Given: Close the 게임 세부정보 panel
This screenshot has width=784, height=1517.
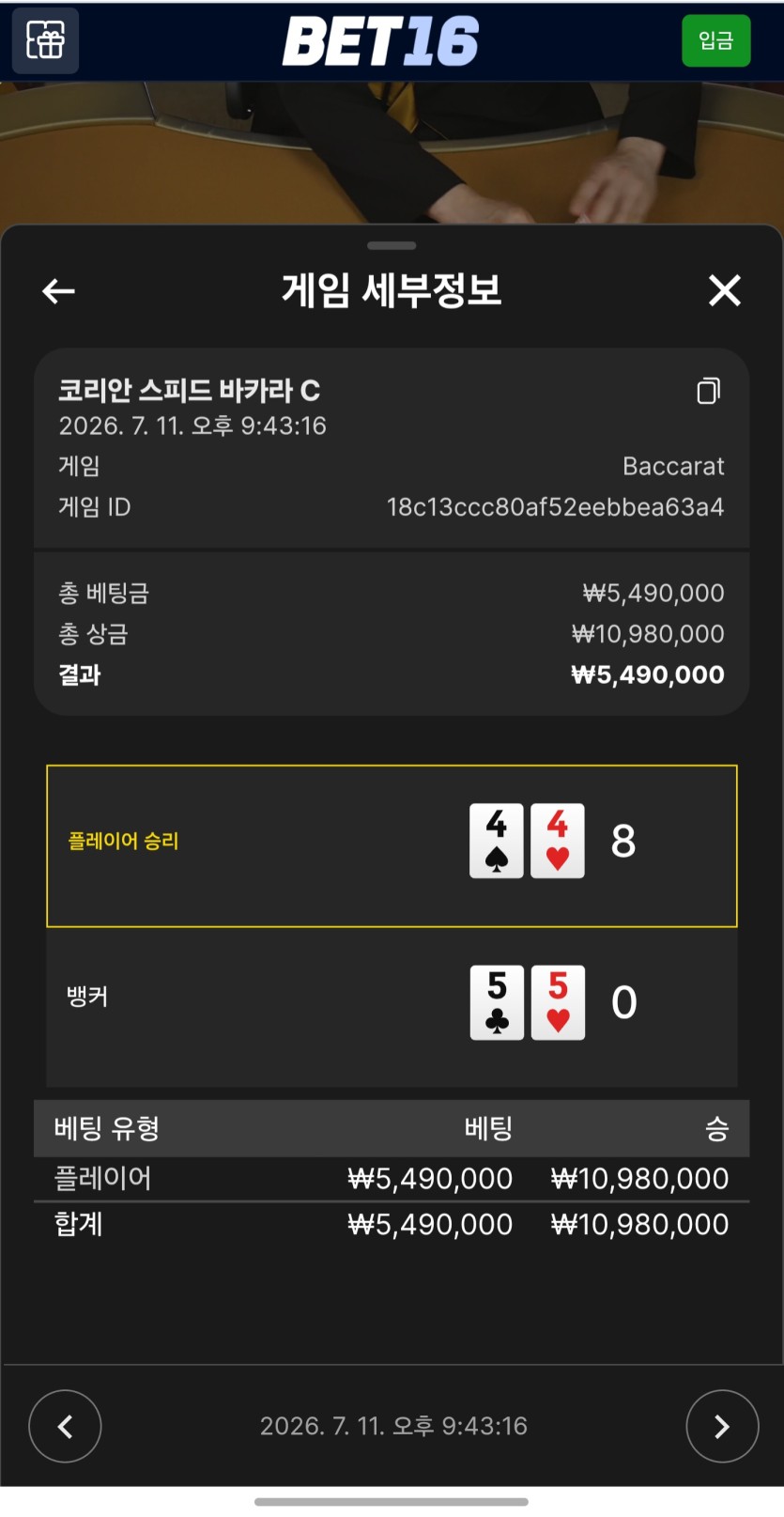Looking at the screenshot, I should 724,290.
